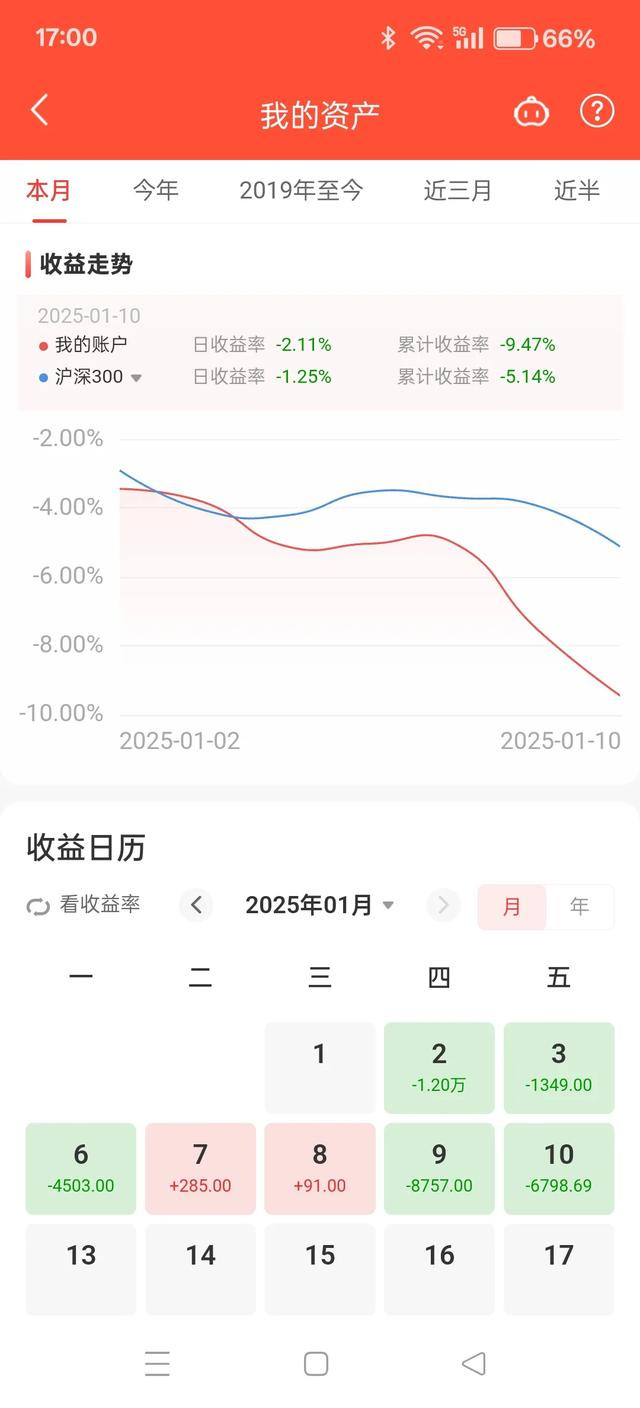Open recent apps from navigation bar
This screenshot has width=640, height=1408.
157,1364
